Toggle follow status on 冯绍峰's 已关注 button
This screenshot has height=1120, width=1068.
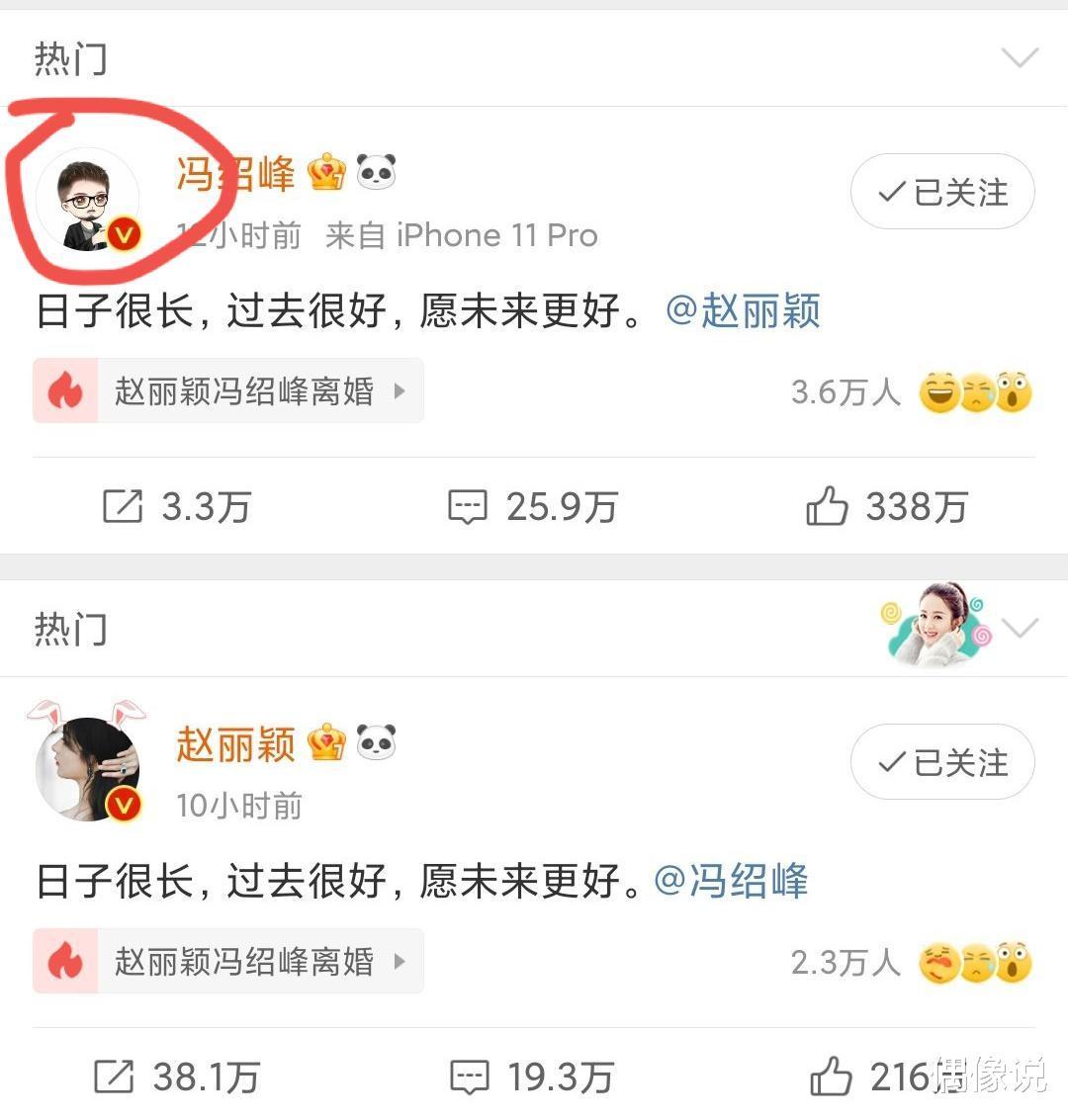pos(940,192)
